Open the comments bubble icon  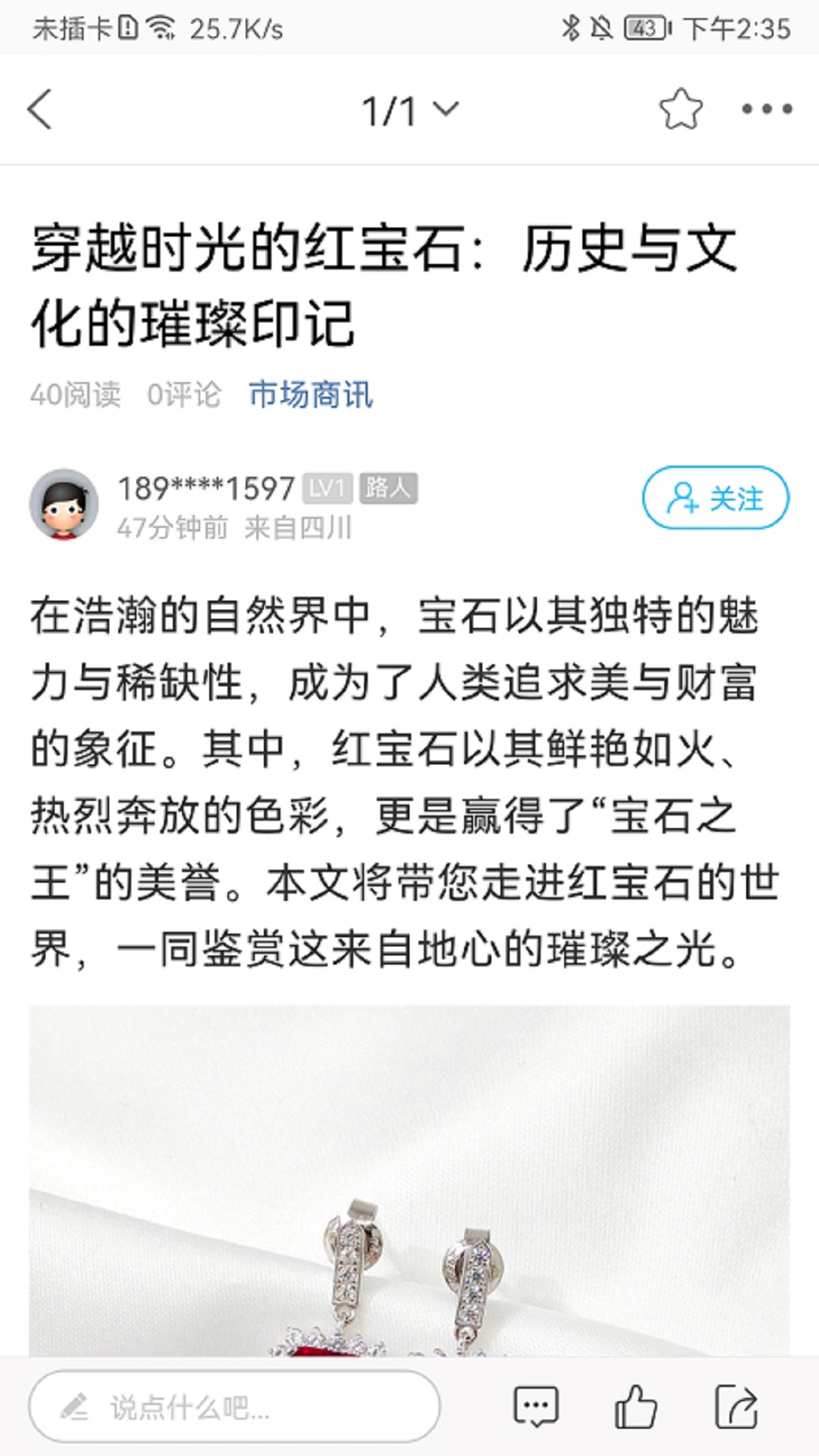point(536,1407)
